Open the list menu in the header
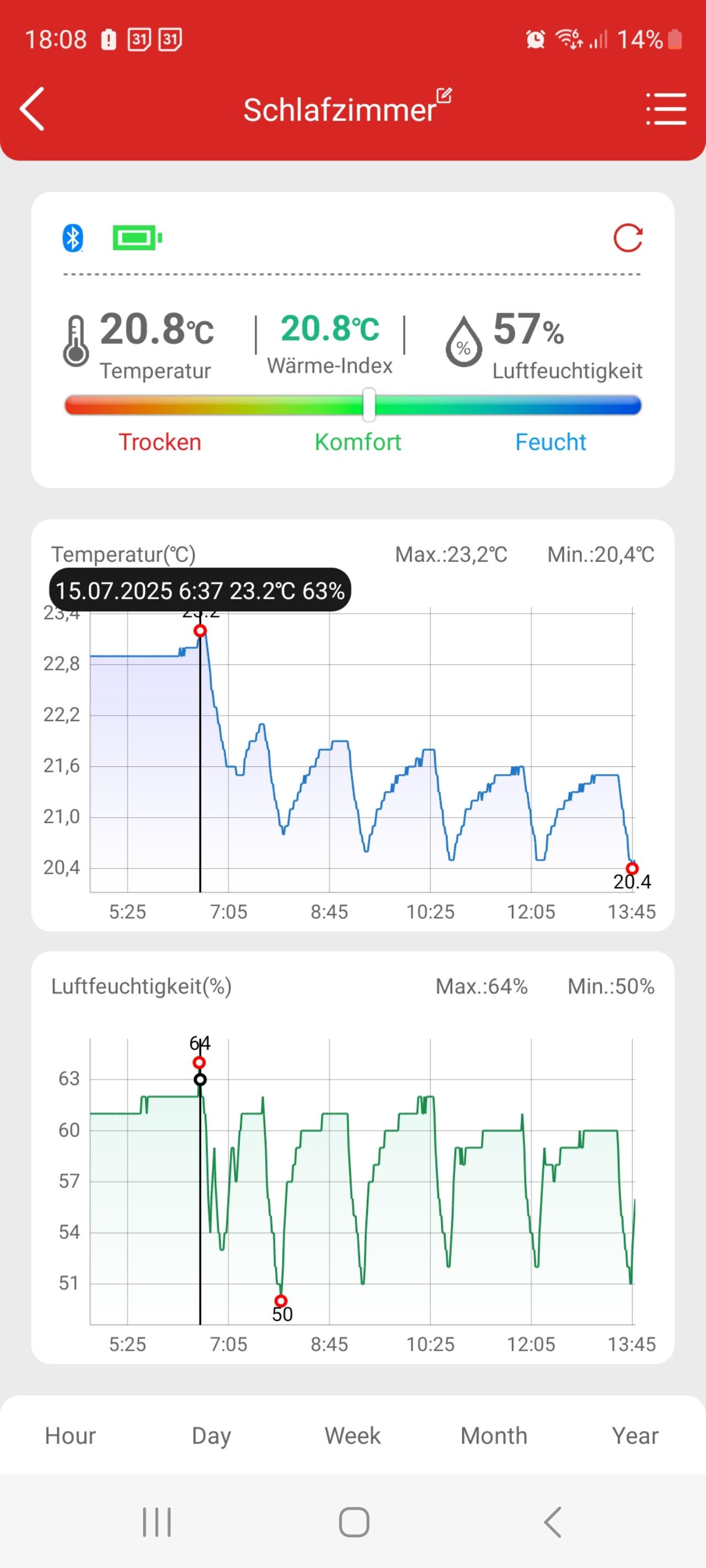The width and height of the screenshot is (706, 1568). coord(666,109)
